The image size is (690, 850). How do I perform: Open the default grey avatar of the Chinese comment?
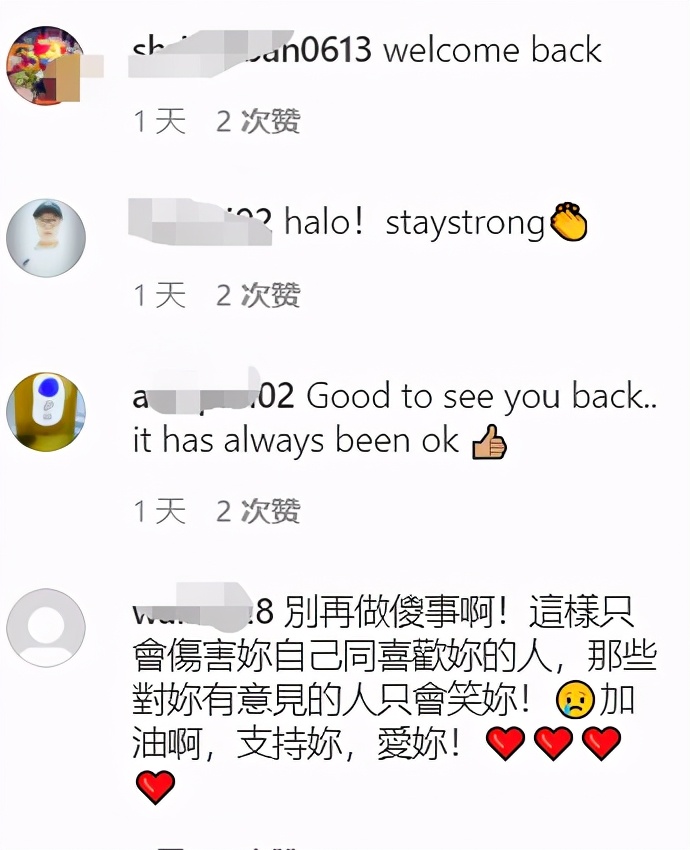point(46,628)
